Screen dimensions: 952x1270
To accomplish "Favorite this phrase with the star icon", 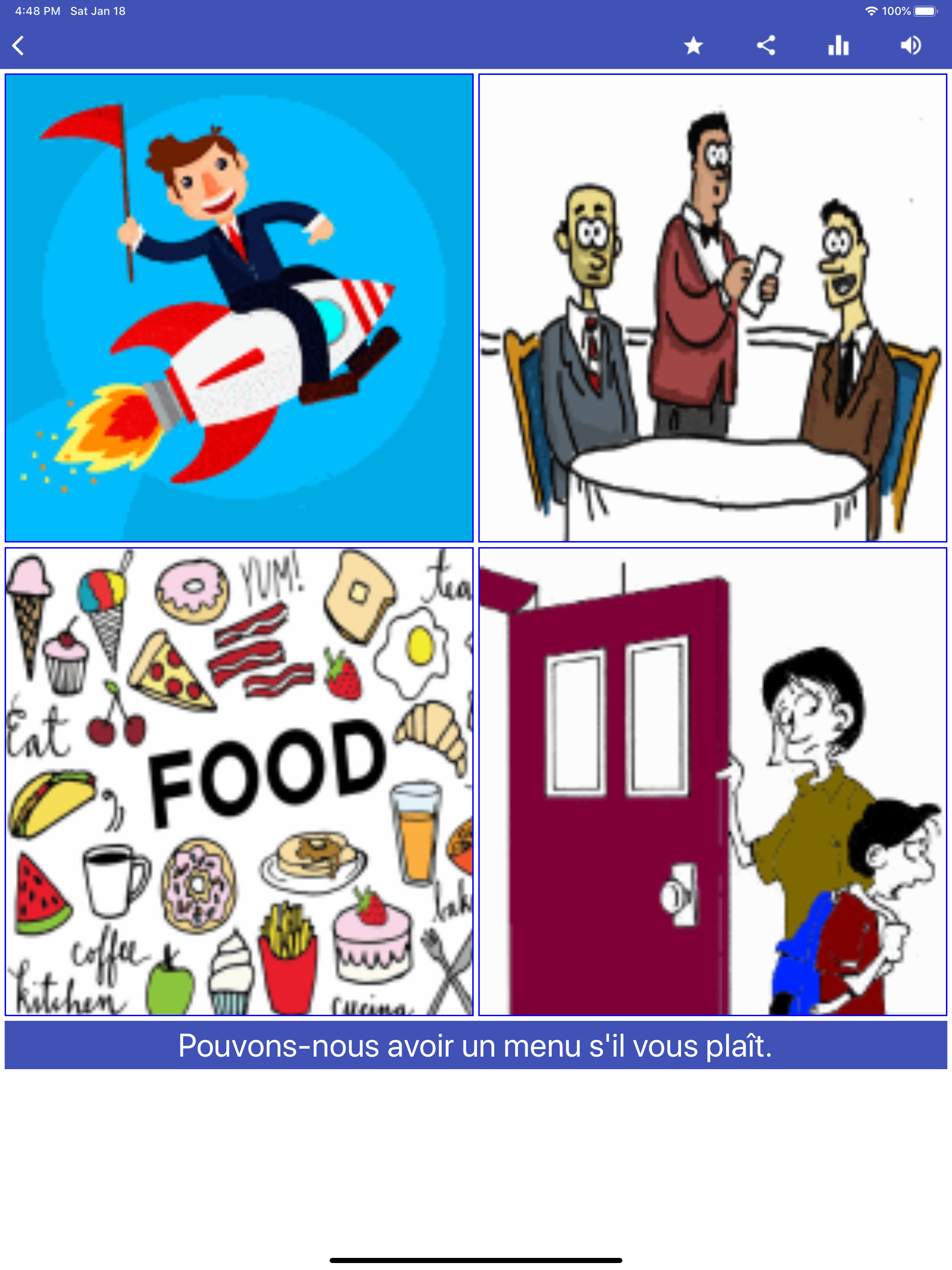I will (694, 46).
